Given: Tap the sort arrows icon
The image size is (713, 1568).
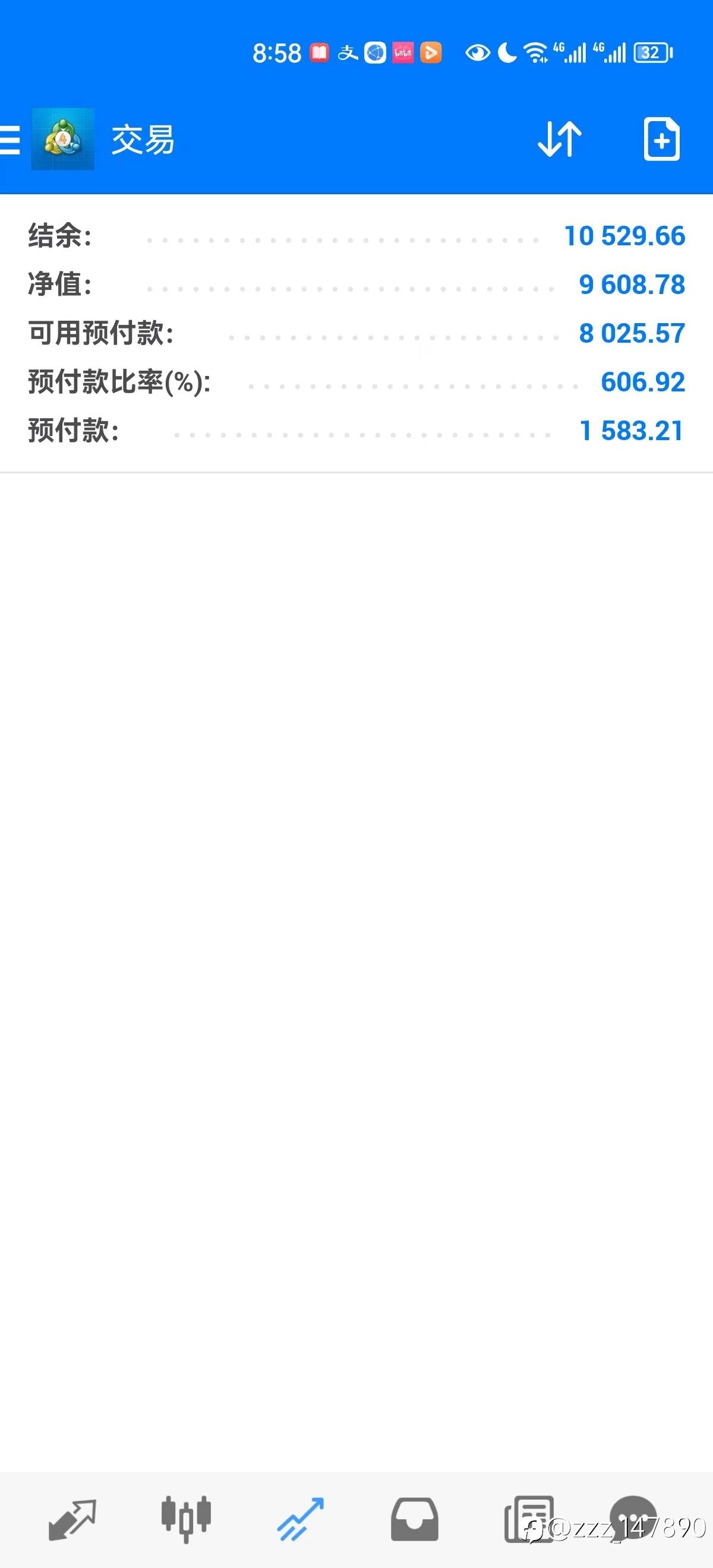Looking at the screenshot, I should click(560, 140).
